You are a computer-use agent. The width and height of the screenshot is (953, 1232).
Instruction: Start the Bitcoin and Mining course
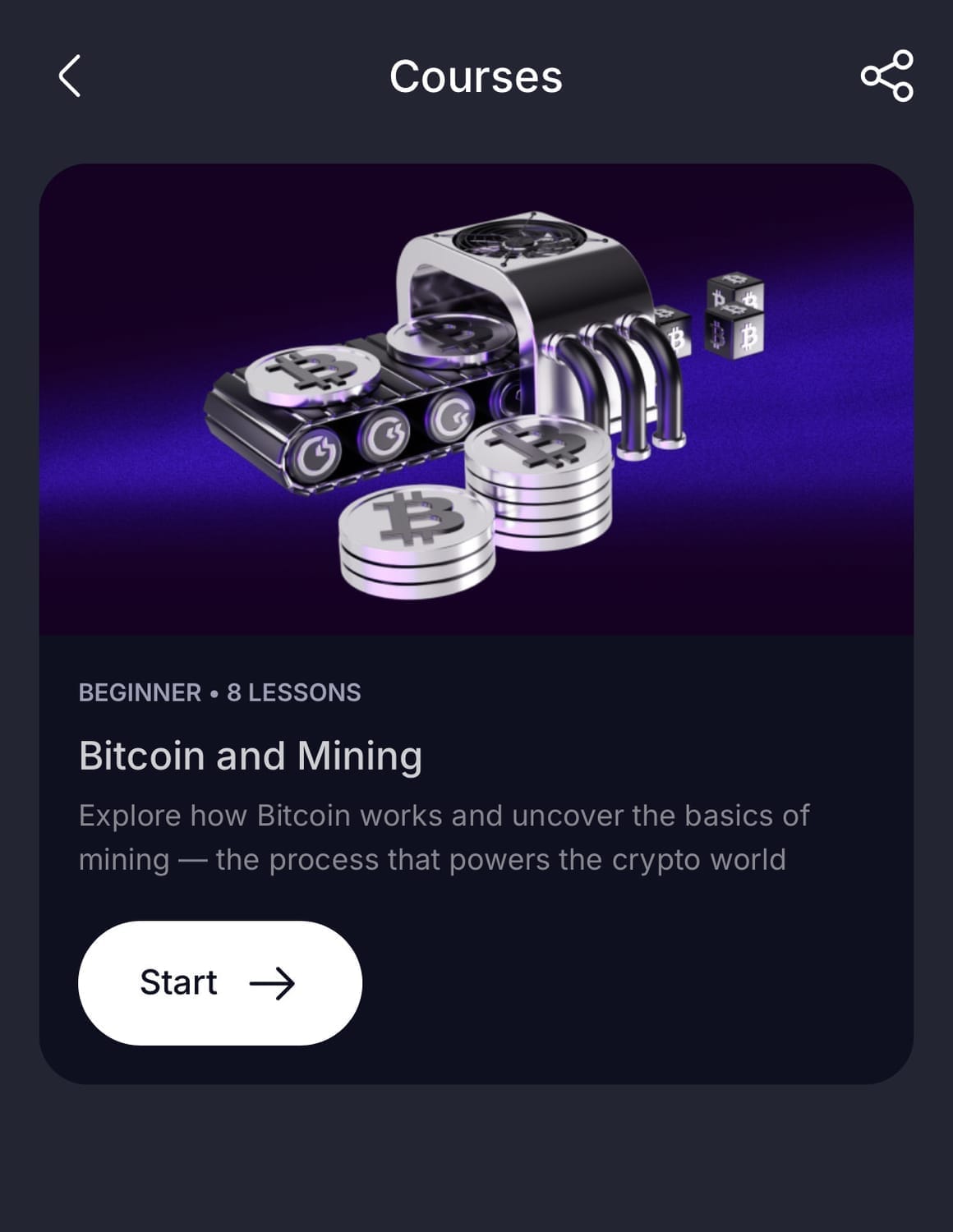point(219,982)
